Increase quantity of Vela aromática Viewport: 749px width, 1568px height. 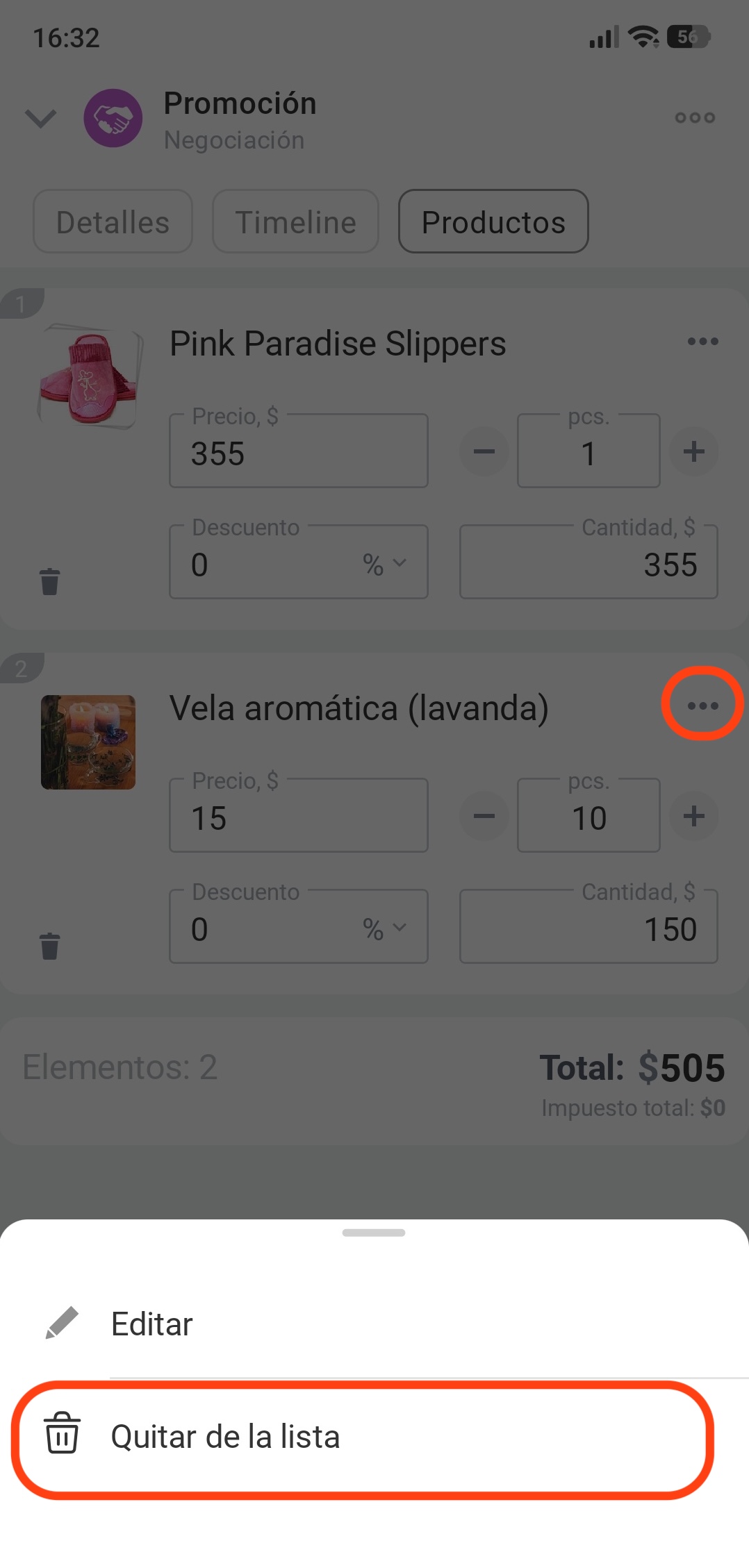(693, 816)
